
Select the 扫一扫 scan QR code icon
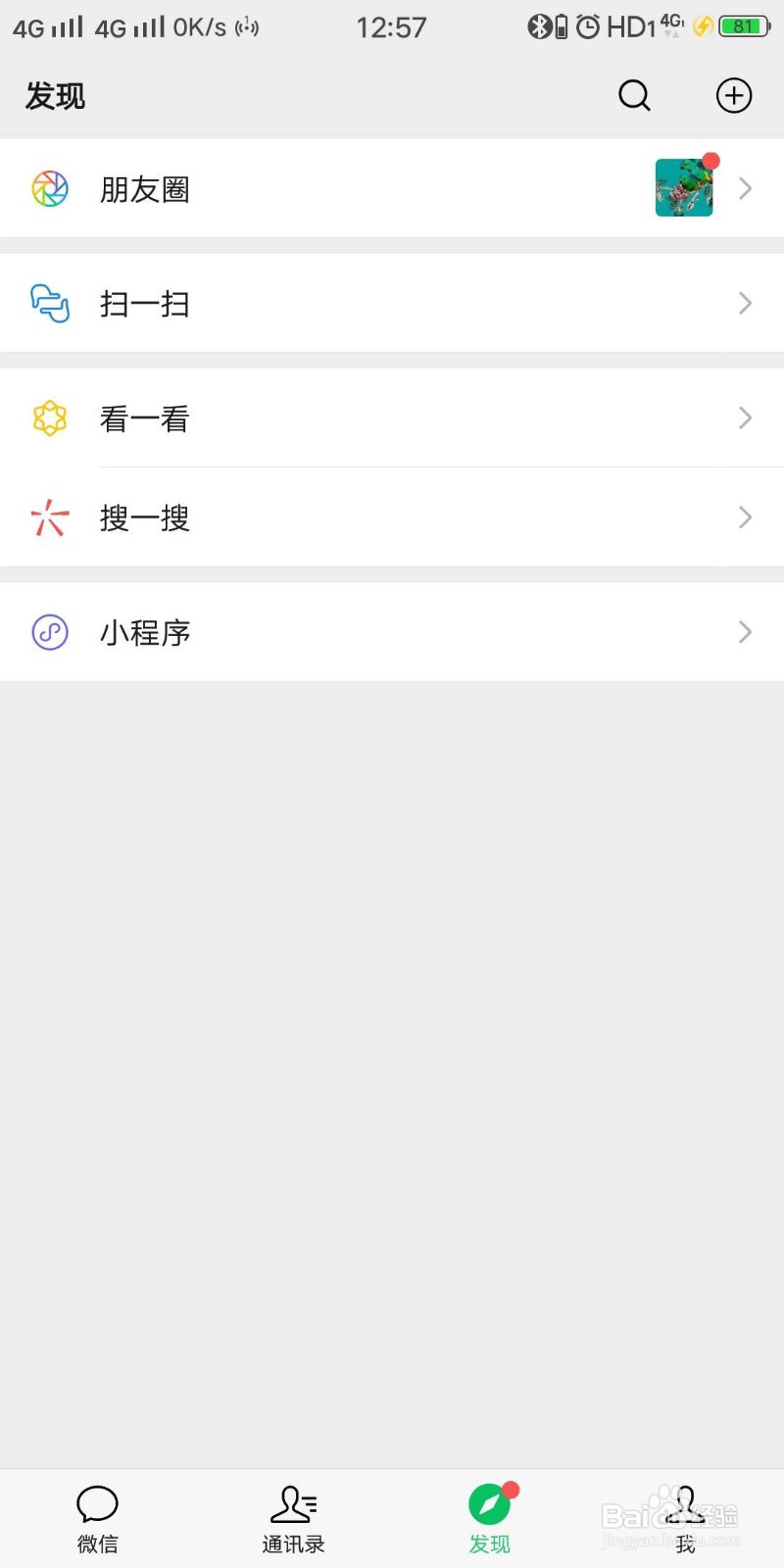(49, 303)
